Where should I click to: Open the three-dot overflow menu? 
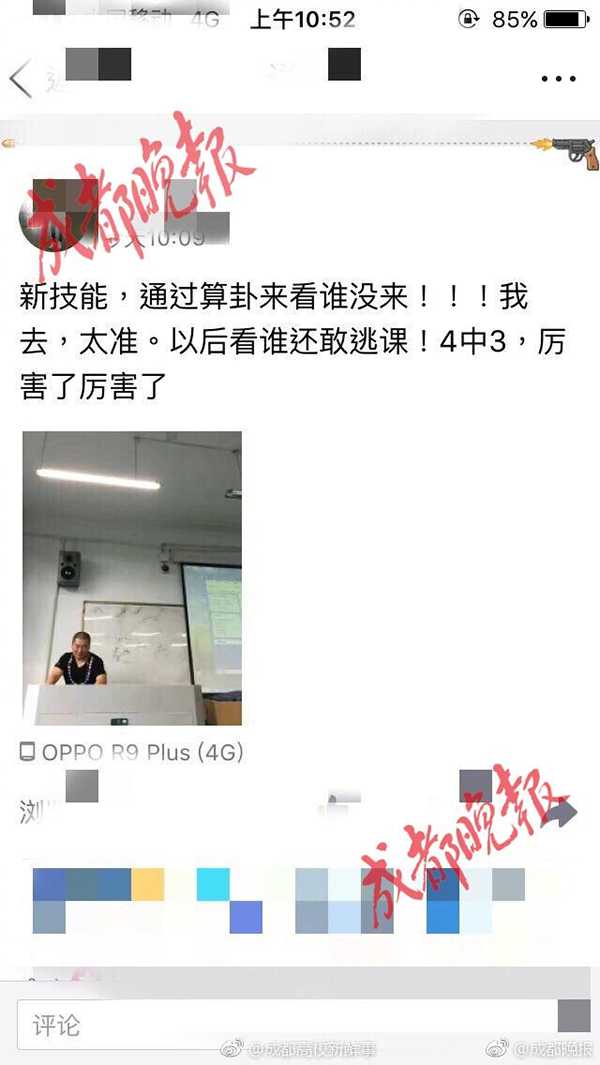pyautogui.click(x=558, y=78)
